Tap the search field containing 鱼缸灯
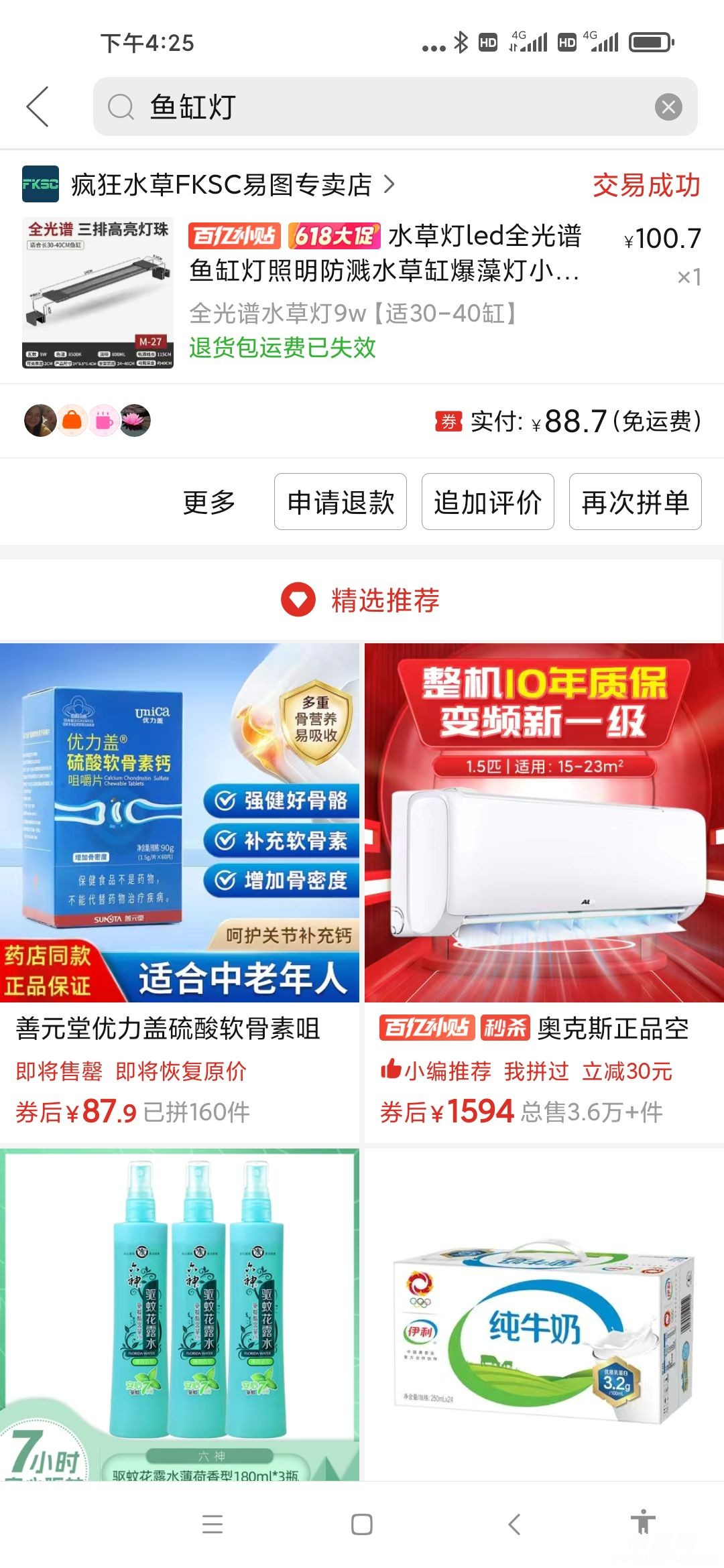 375,107
